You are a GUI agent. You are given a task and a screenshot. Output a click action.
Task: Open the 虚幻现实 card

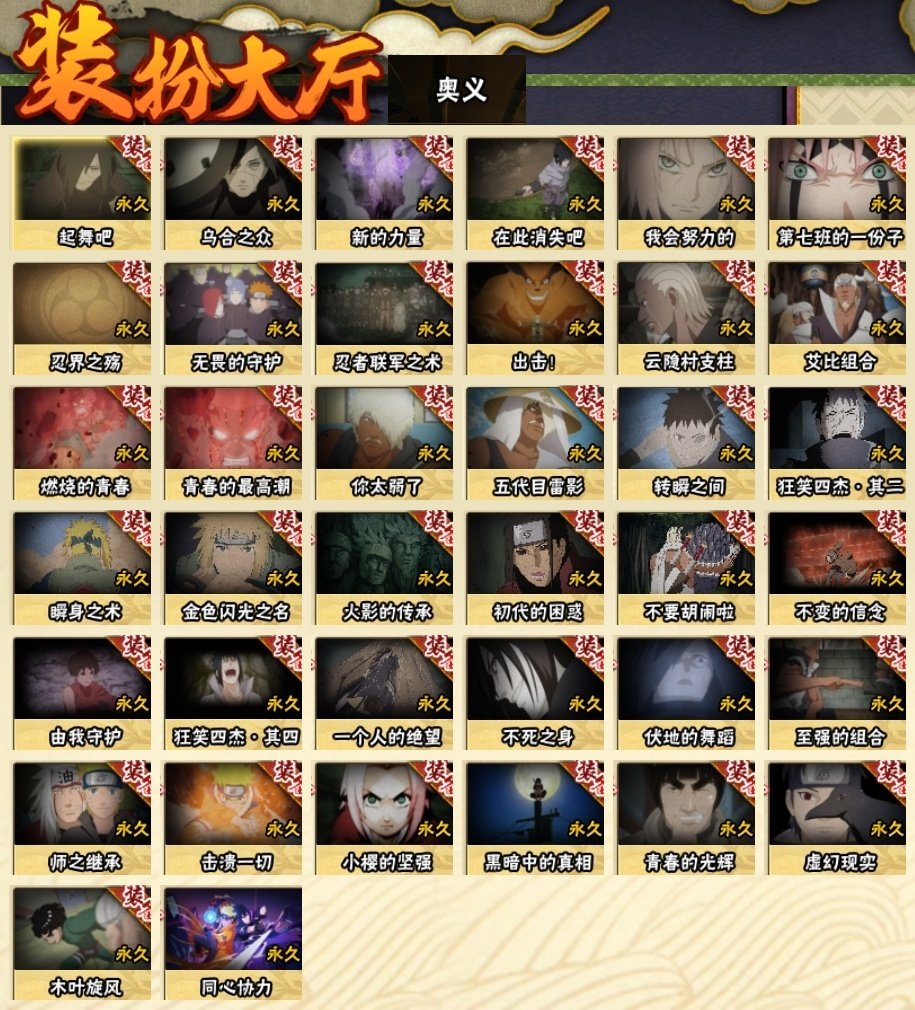pos(837,817)
